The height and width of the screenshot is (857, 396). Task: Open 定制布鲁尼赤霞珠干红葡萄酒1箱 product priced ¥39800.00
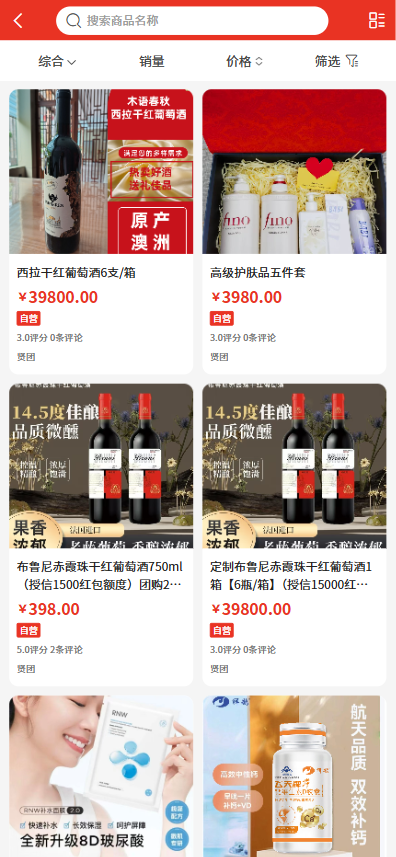coord(294,535)
